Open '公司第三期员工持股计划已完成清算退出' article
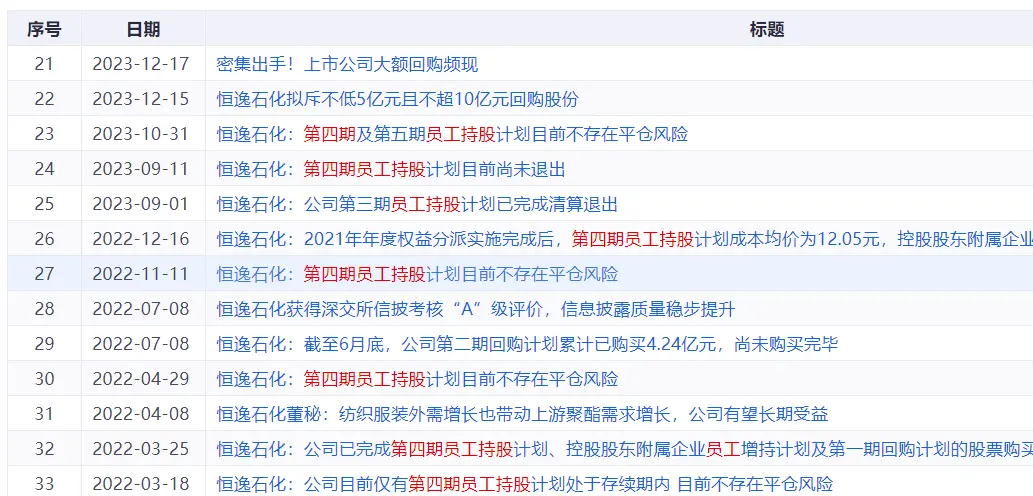Viewport: 1033px width, 496px height. pyautogui.click(x=417, y=204)
